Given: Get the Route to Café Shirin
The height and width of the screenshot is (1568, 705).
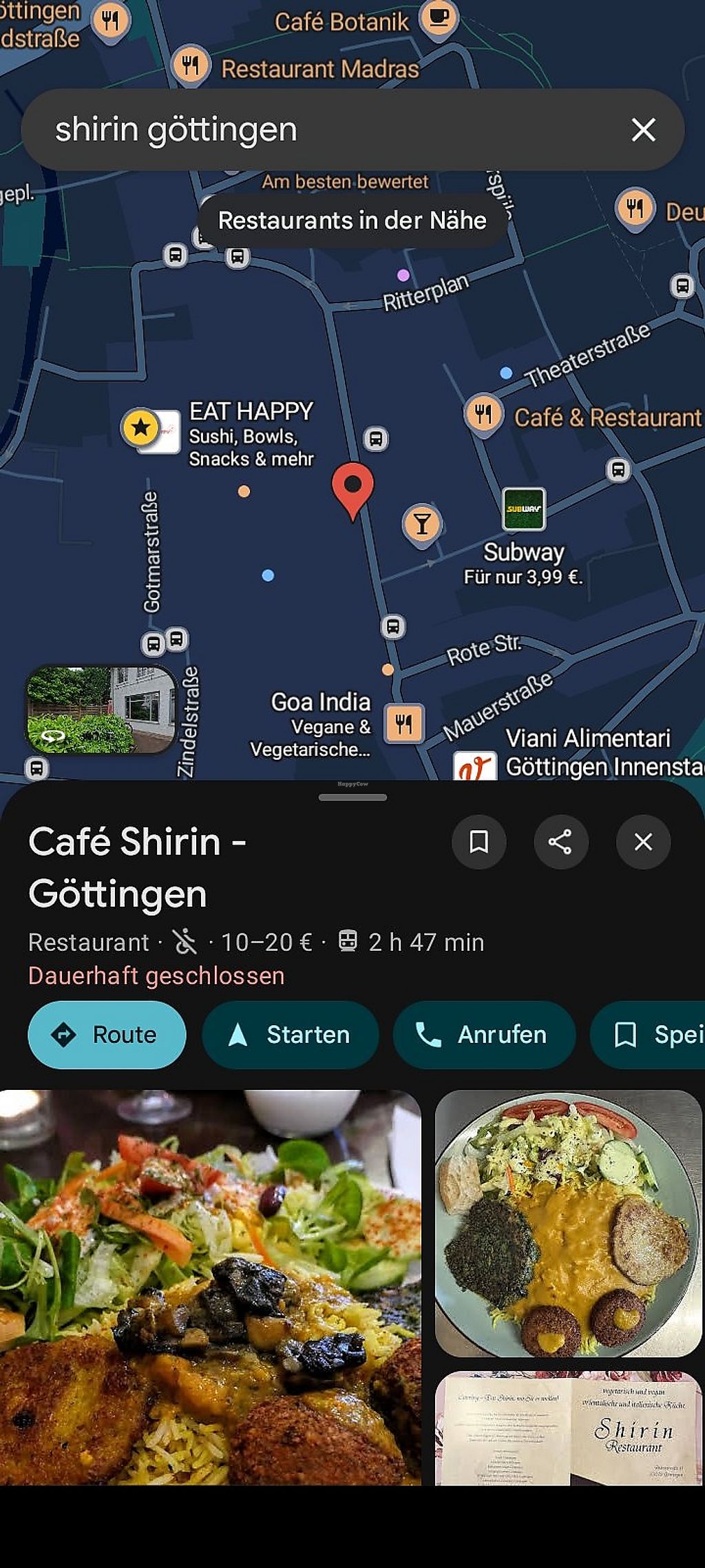Looking at the screenshot, I should coord(107,1034).
